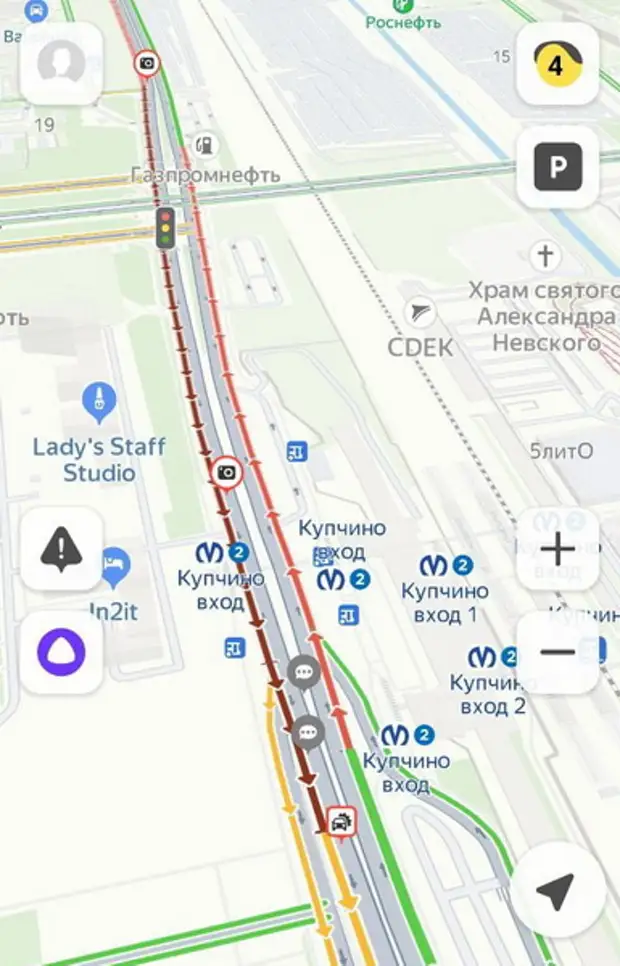Launch the Alice voice assistant
The width and height of the screenshot is (620, 966).
[x=61, y=653]
